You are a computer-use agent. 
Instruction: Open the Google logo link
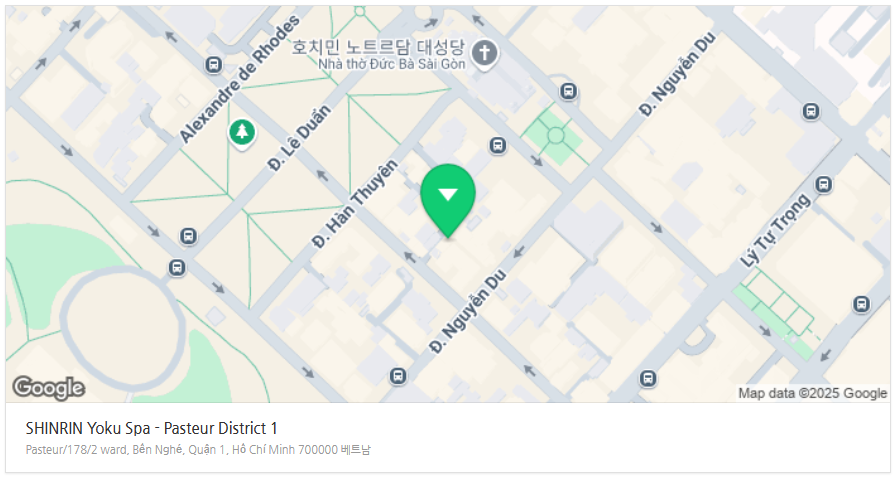[48, 388]
